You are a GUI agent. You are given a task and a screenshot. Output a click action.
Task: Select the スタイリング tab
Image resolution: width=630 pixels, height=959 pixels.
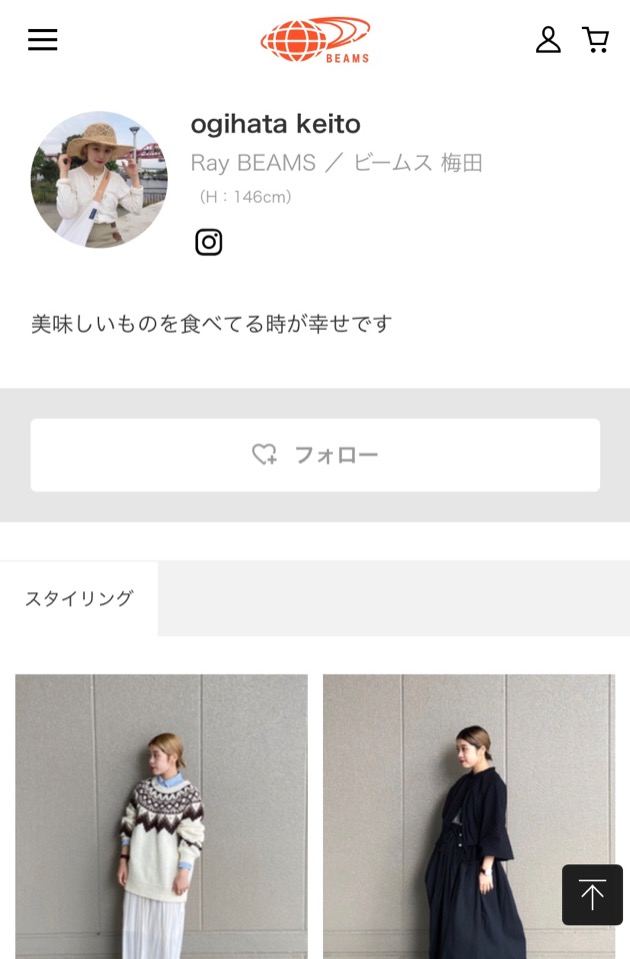(79, 598)
